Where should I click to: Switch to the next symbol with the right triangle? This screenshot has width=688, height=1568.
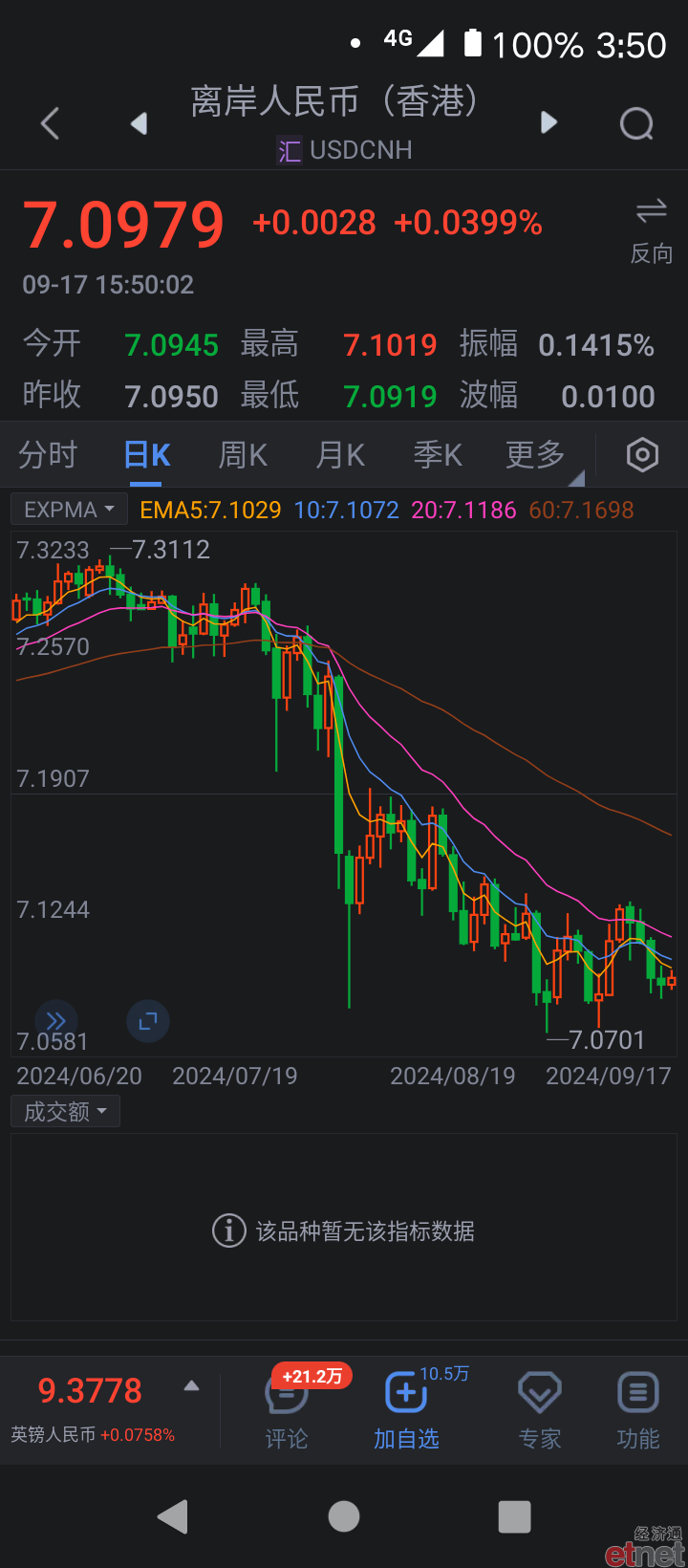[548, 122]
